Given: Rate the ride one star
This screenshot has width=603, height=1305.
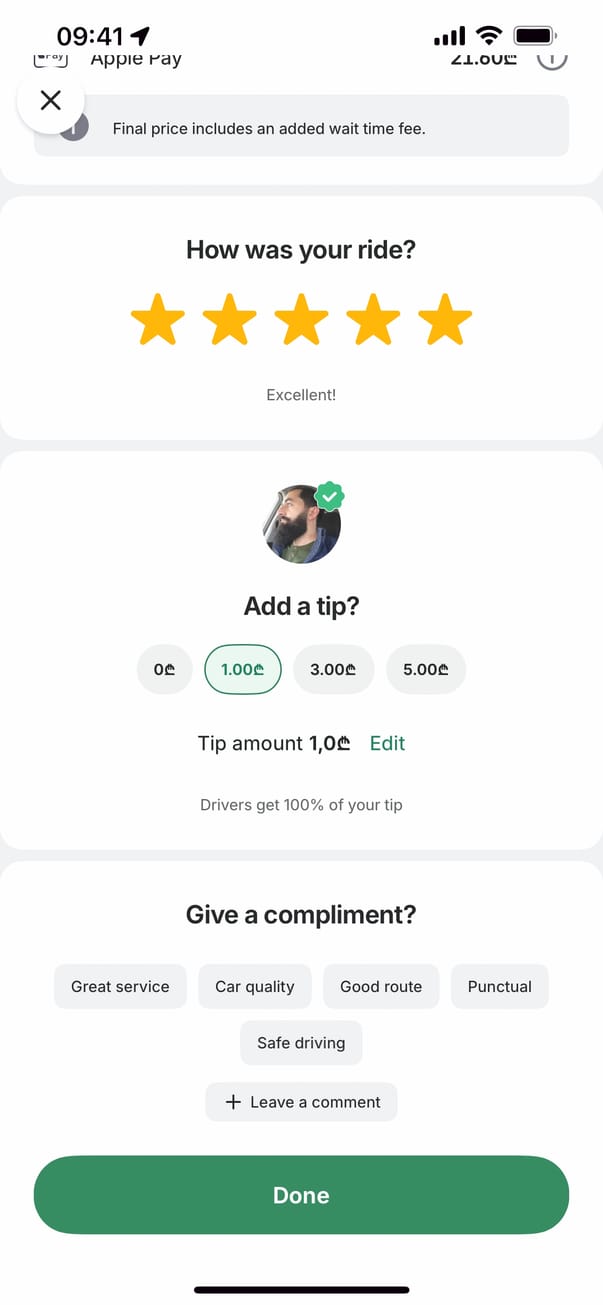Looking at the screenshot, I should click(158, 321).
